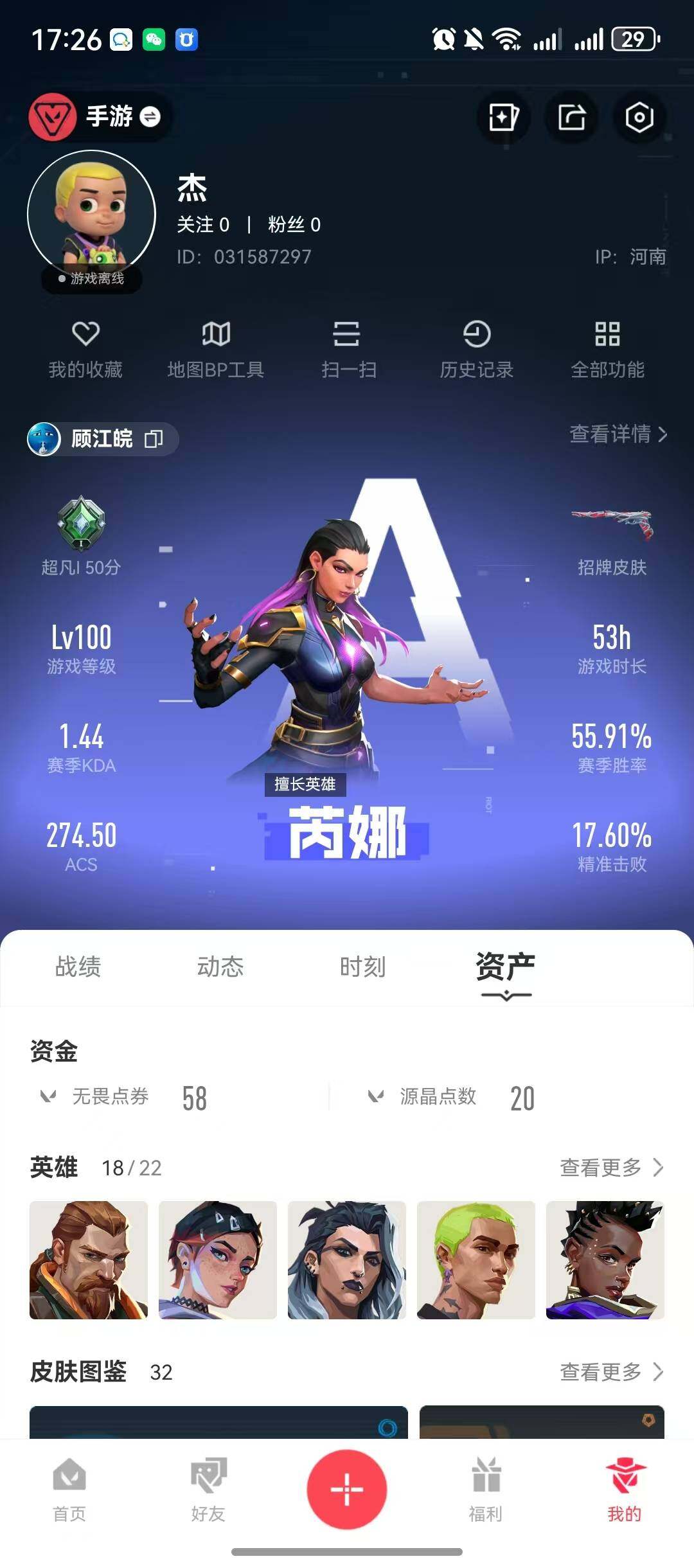
Task: Open the settings hexagon icon
Action: click(639, 118)
